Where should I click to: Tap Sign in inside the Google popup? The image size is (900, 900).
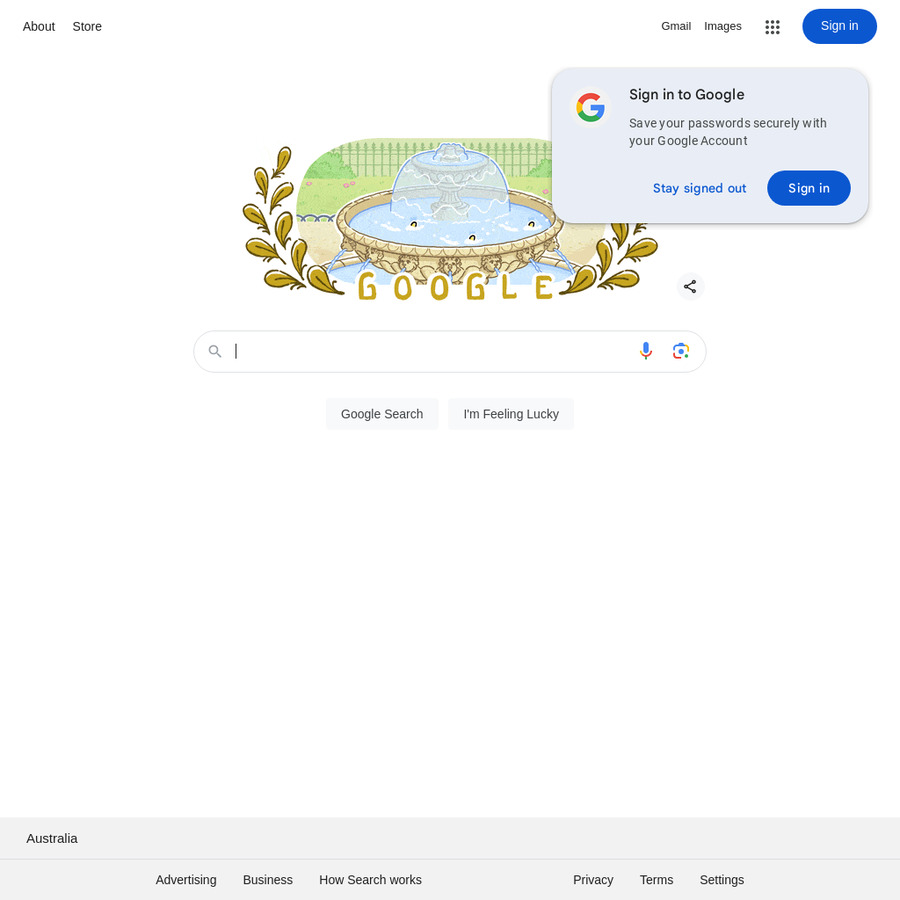pos(808,188)
